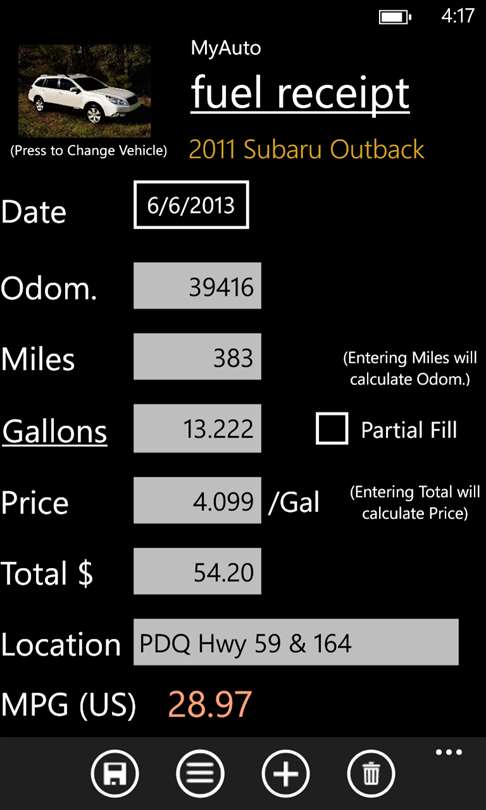Edit the Miles field showing 383
486x810 pixels.
click(197, 357)
